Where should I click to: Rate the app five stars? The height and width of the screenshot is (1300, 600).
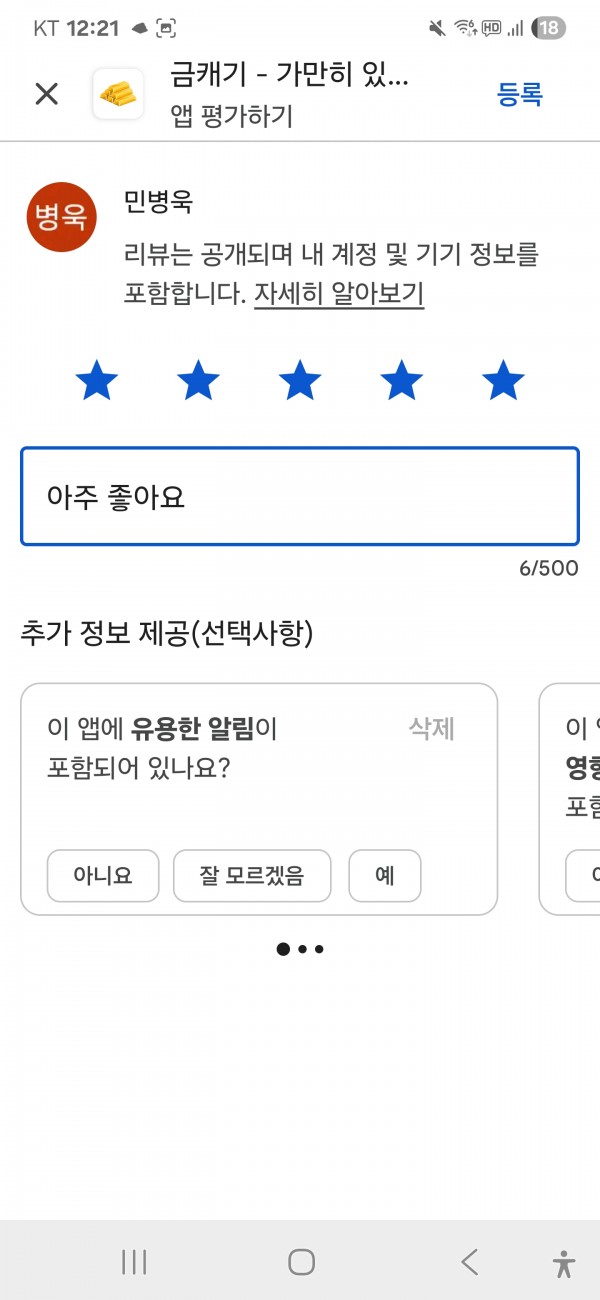tap(503, 381)
